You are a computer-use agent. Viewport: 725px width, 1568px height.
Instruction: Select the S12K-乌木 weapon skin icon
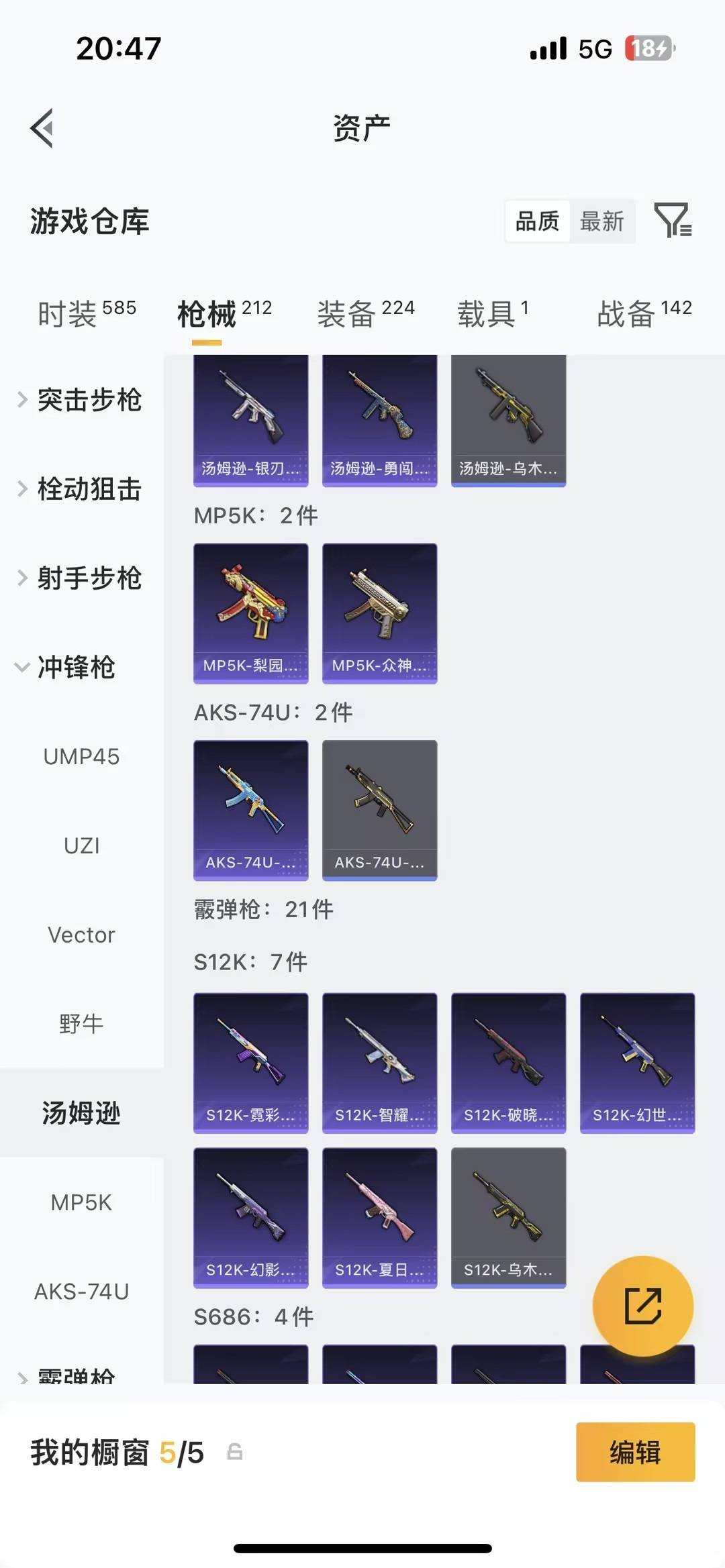click(x=508, y=1218)
